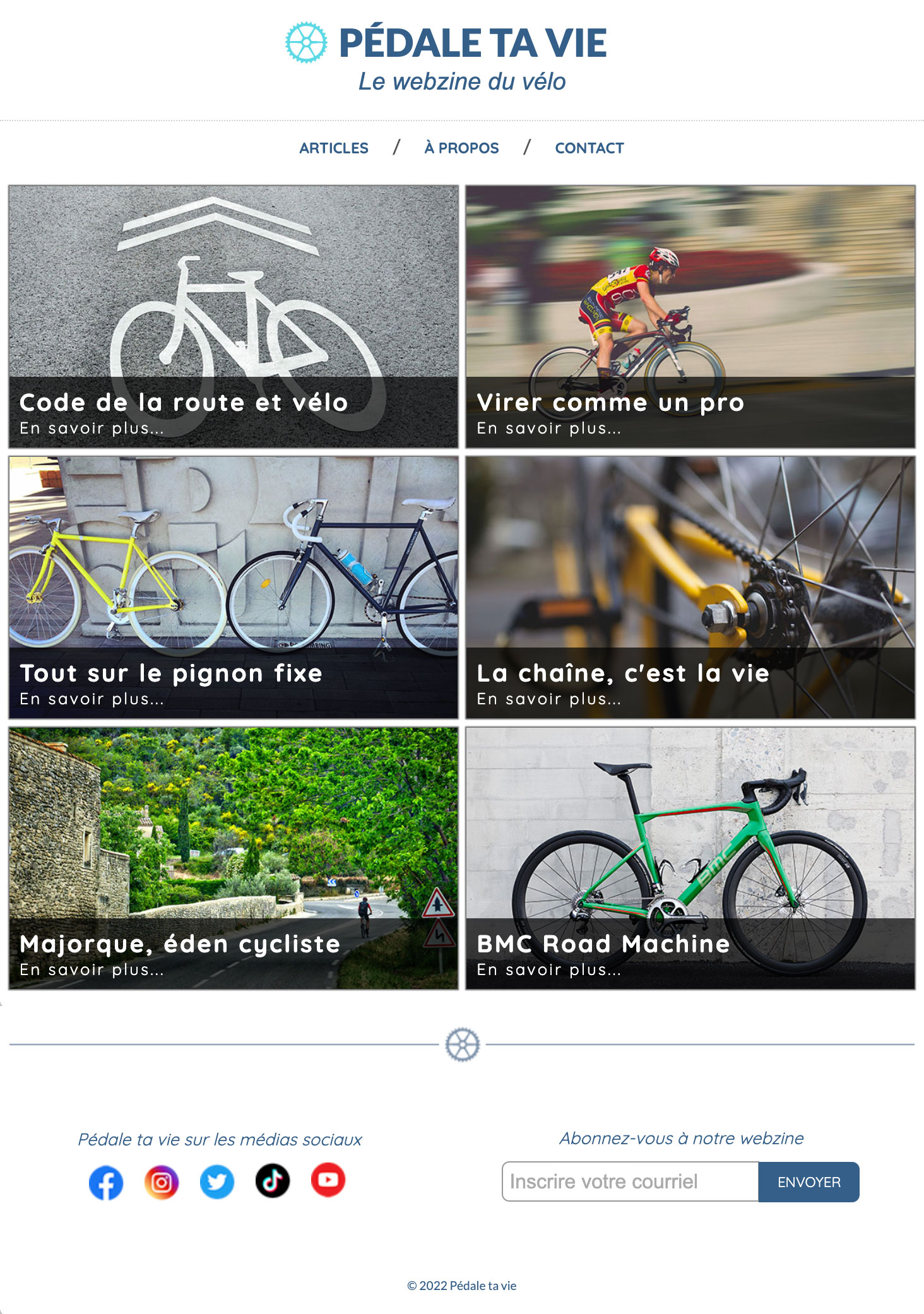Viewport: 924px width, 1314px height.
Task: Read Tout sur le pignon fixe article
Action: (x=234, y=587)
